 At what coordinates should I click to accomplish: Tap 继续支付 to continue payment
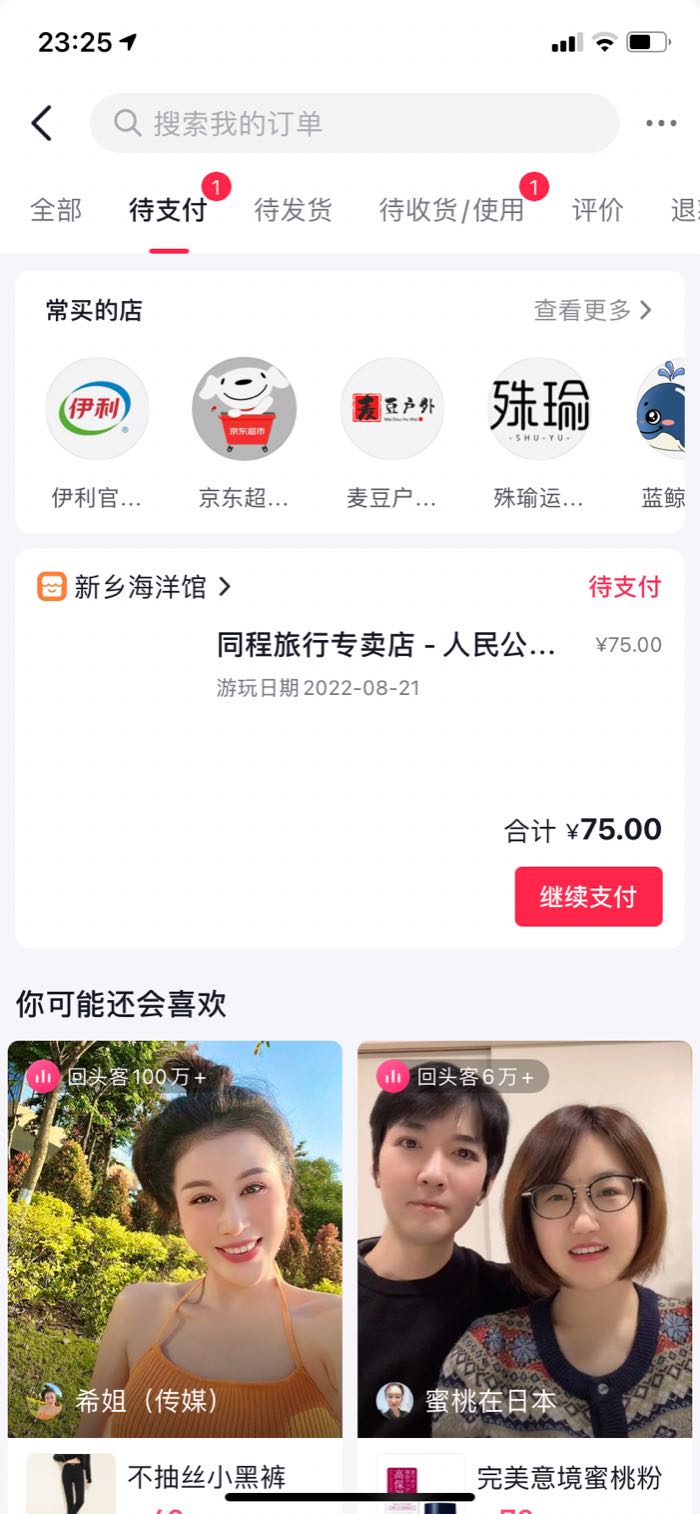pos(589,897)
